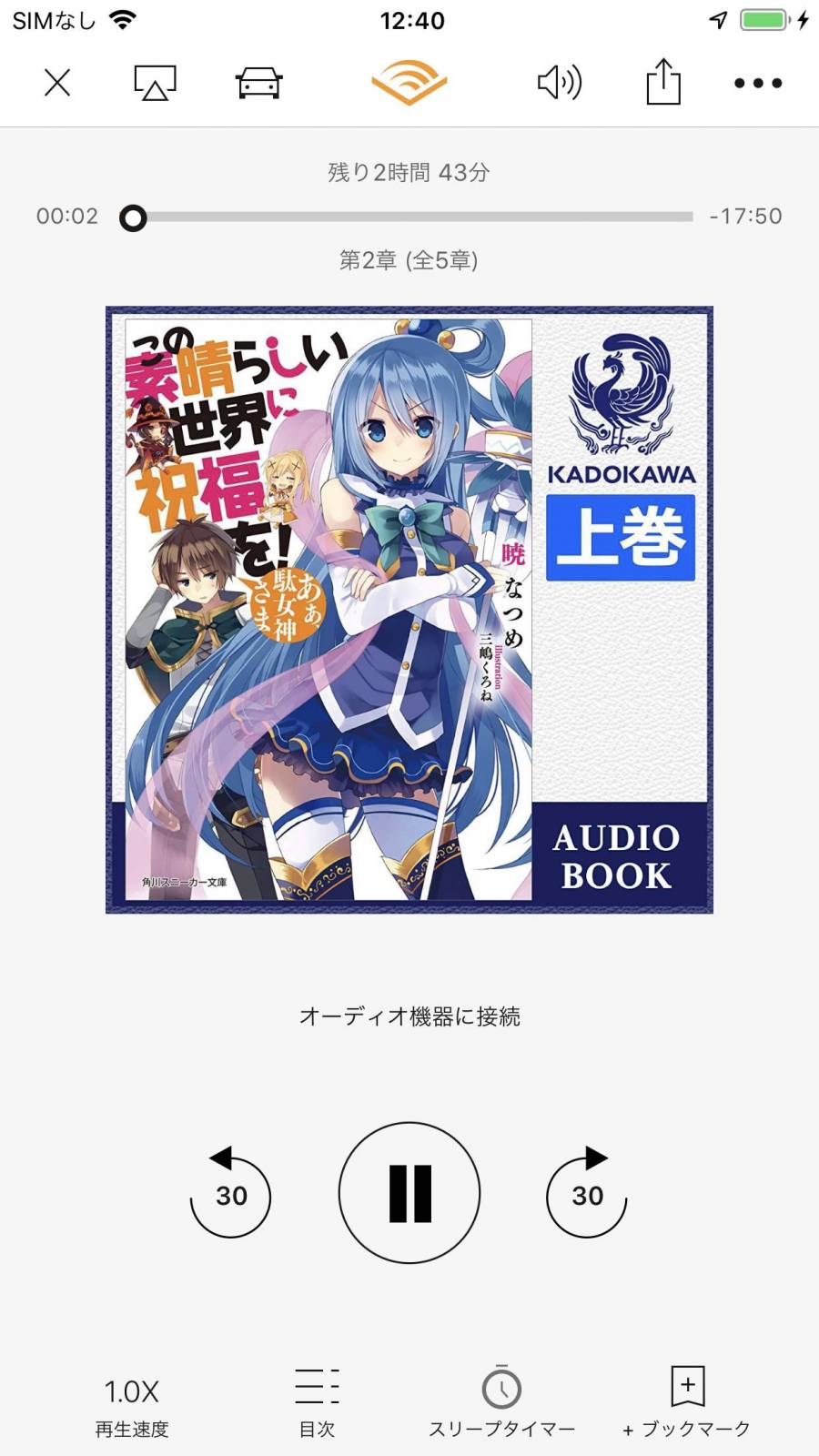Tap オーディオ機器に接続 to connect audio device
819x1456 pixels.
409,1016
